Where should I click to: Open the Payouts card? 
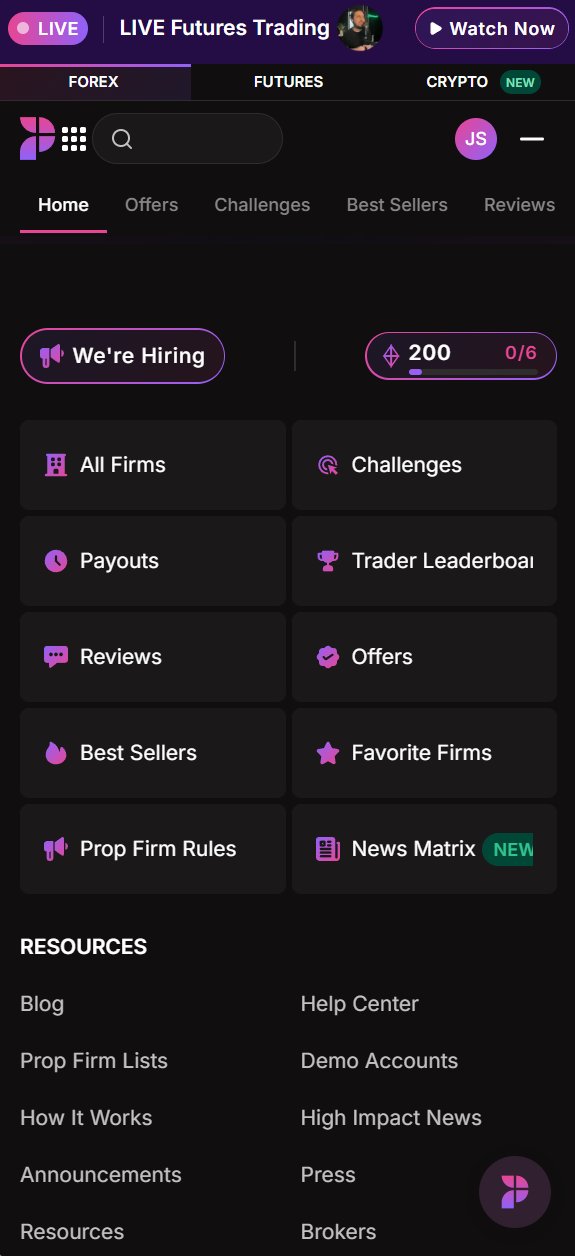pos(153,561)
